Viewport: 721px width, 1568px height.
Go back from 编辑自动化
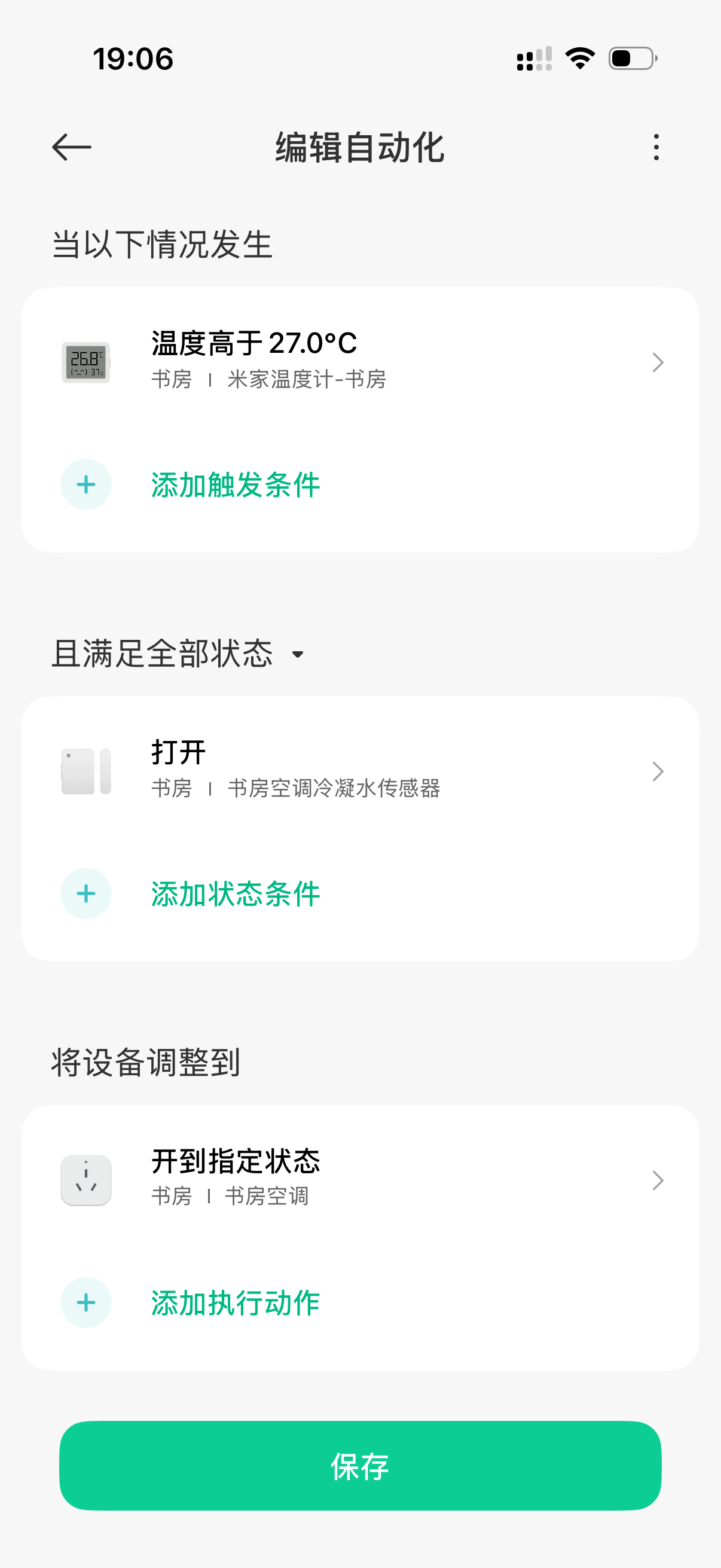tap(72, 147)
